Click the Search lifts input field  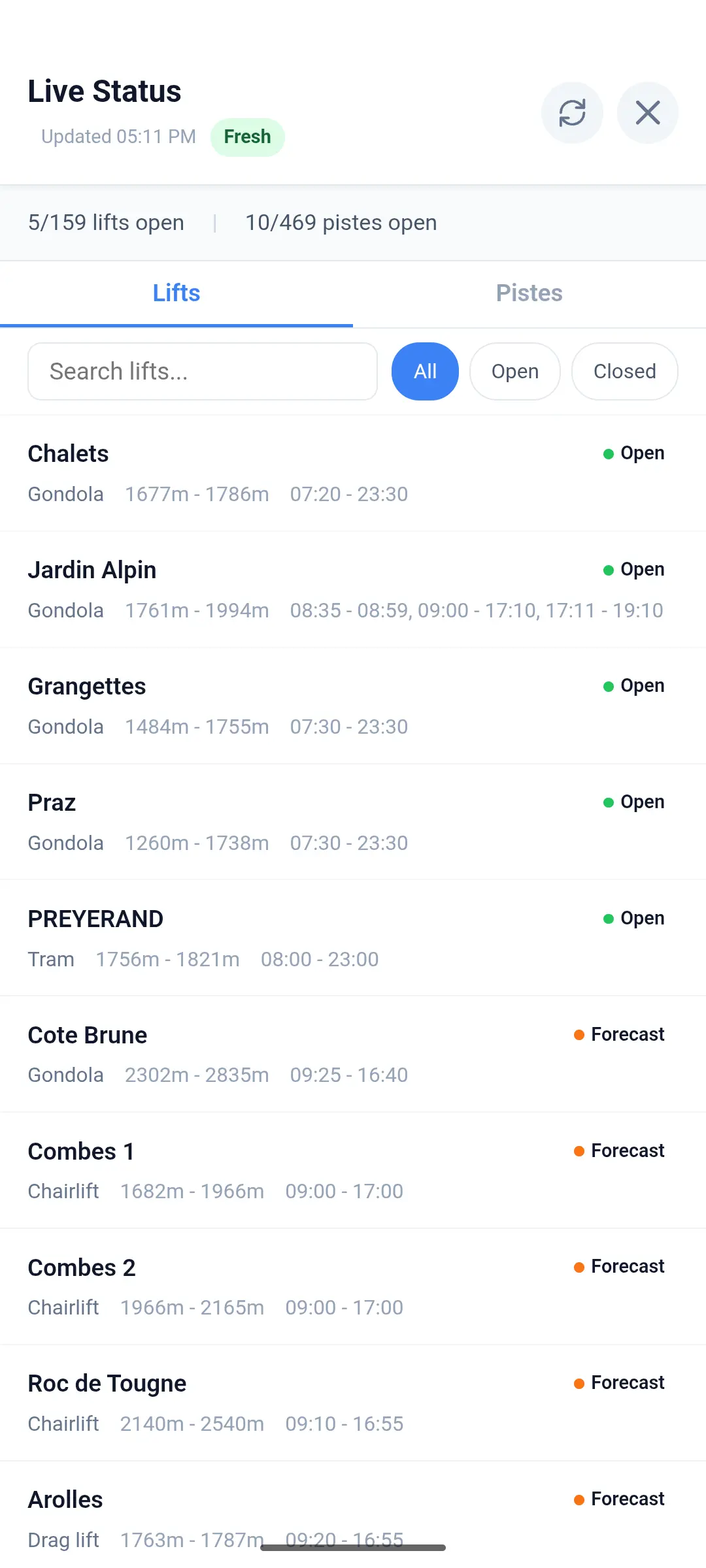pyautogui.click(x=202, y=371)
